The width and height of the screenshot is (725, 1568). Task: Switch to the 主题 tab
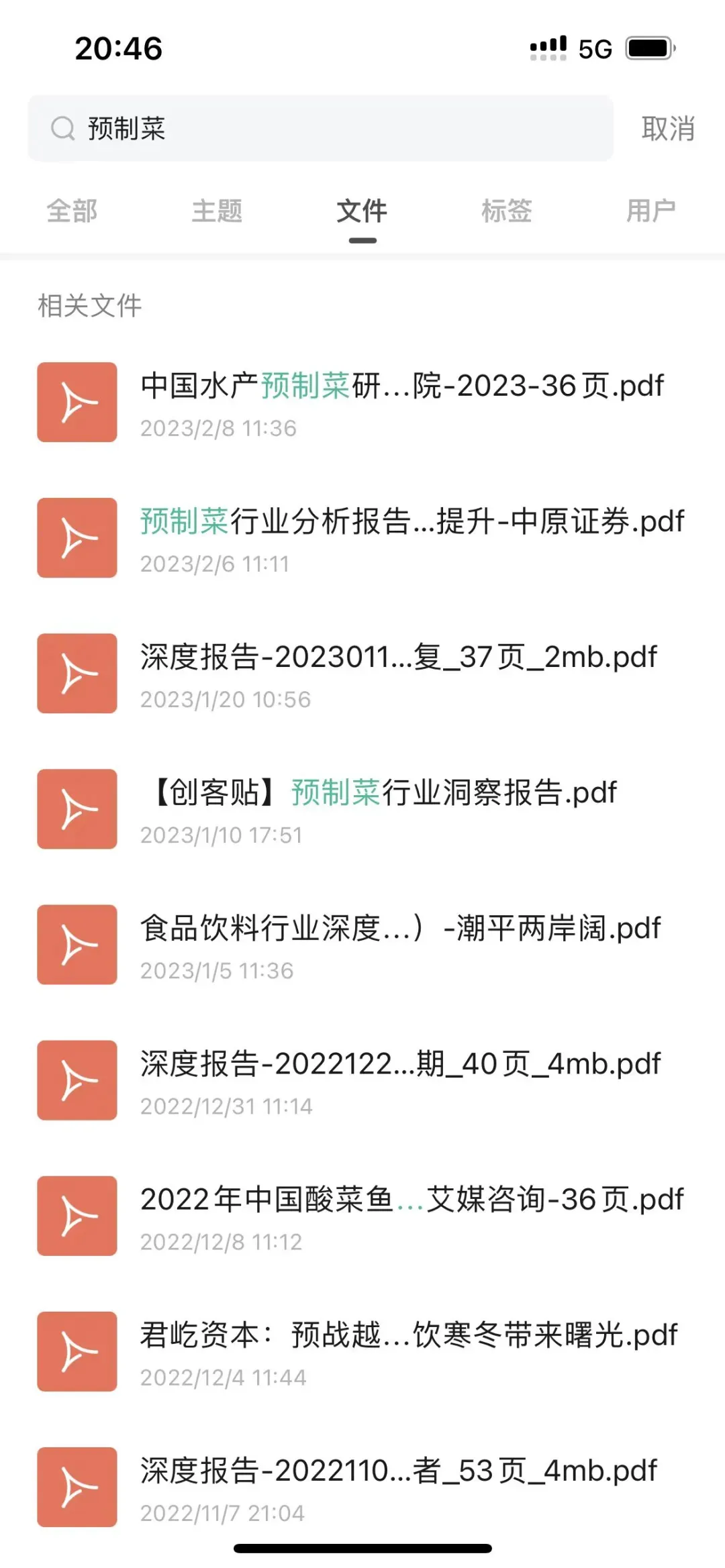pyautogui.click(x=217, y=211)
